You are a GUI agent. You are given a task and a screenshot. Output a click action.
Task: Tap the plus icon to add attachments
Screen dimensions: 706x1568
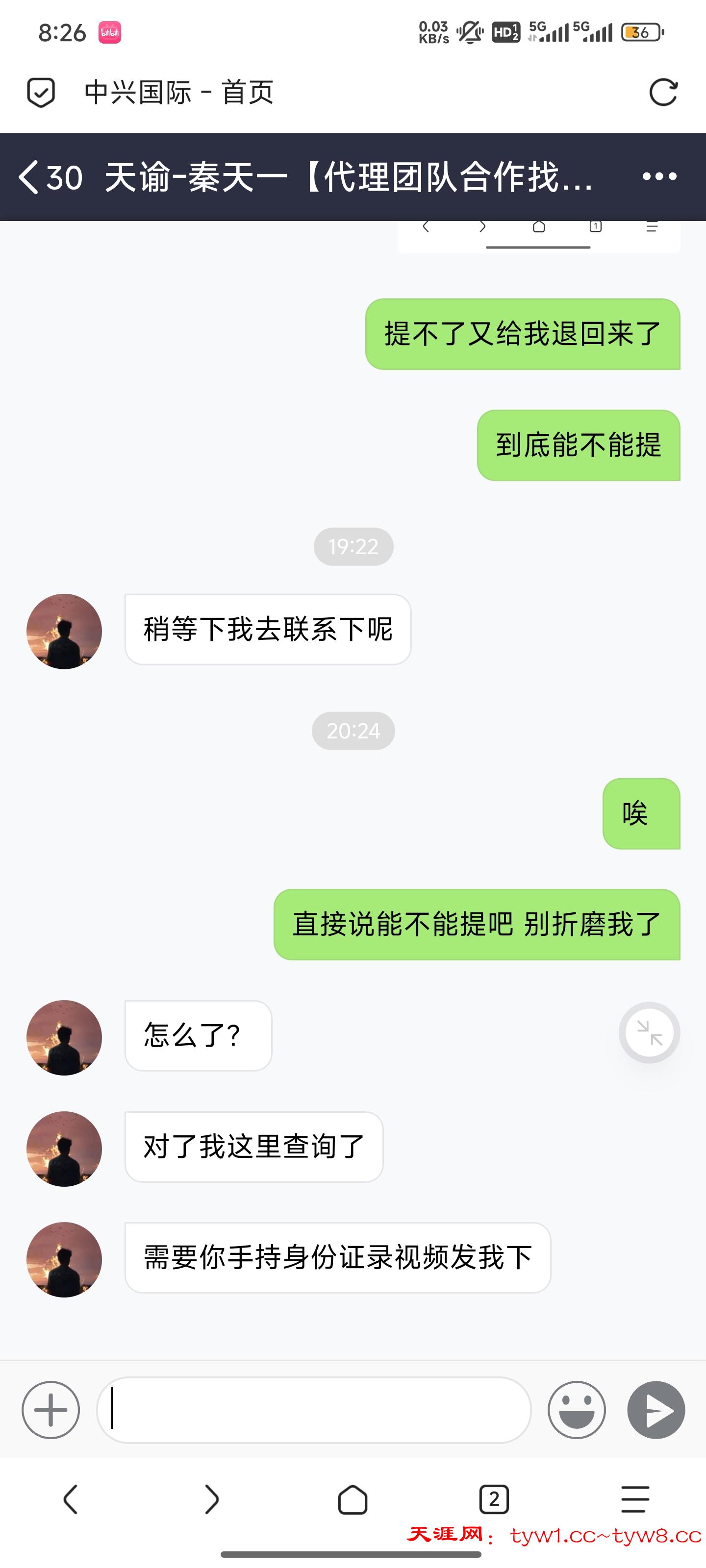pyautogui.click(x=50, y=1410)
